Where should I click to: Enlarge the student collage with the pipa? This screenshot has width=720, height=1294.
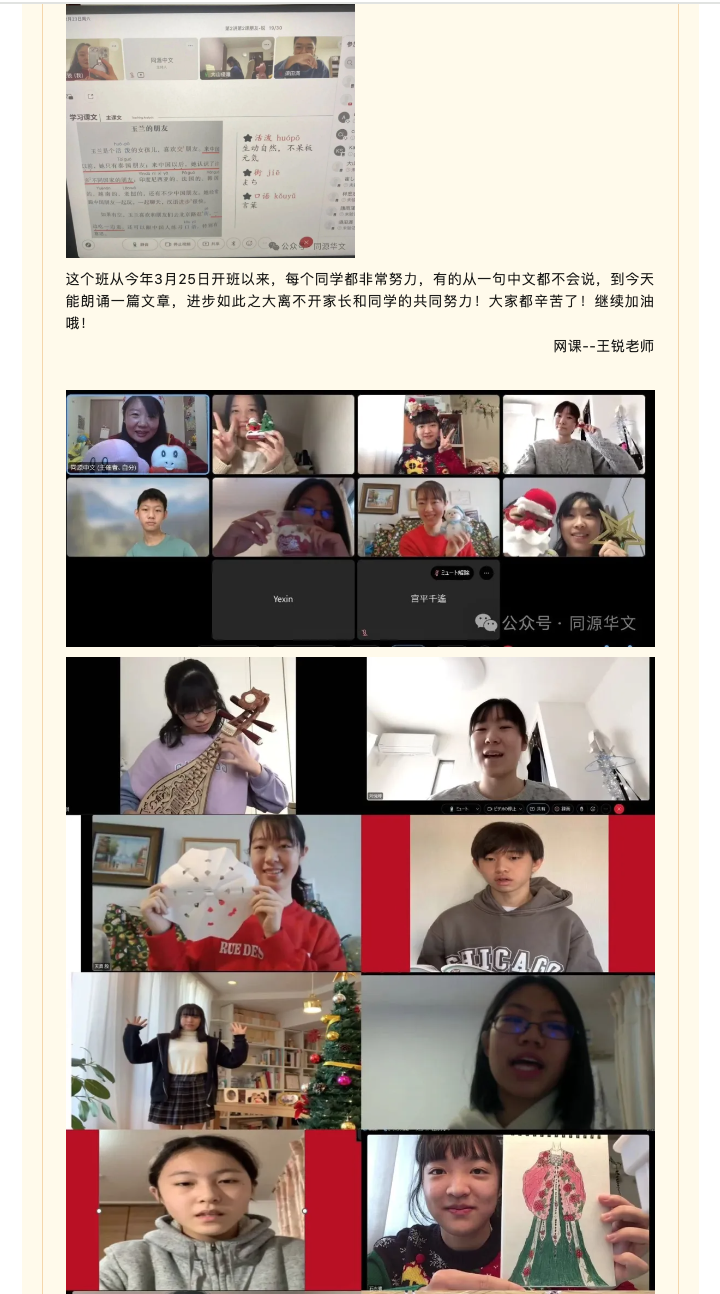[360, 975]
